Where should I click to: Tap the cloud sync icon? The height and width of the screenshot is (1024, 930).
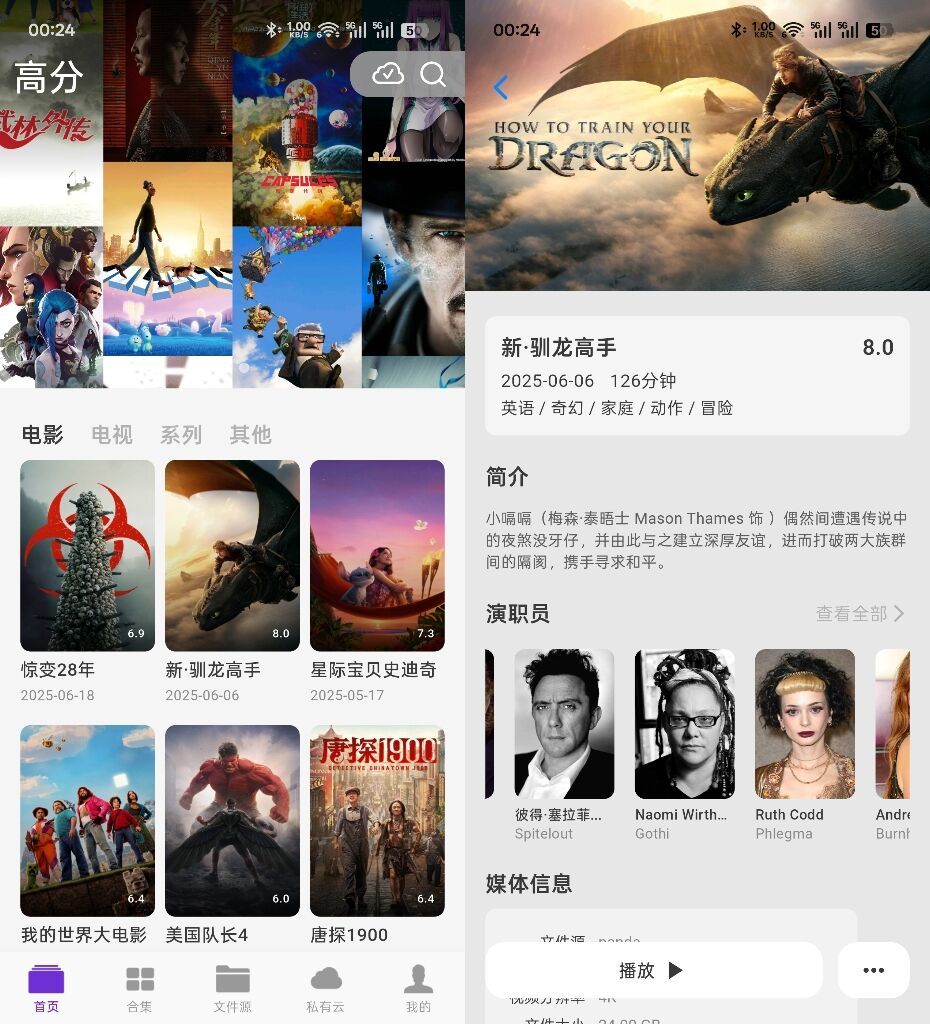point(387,75)
